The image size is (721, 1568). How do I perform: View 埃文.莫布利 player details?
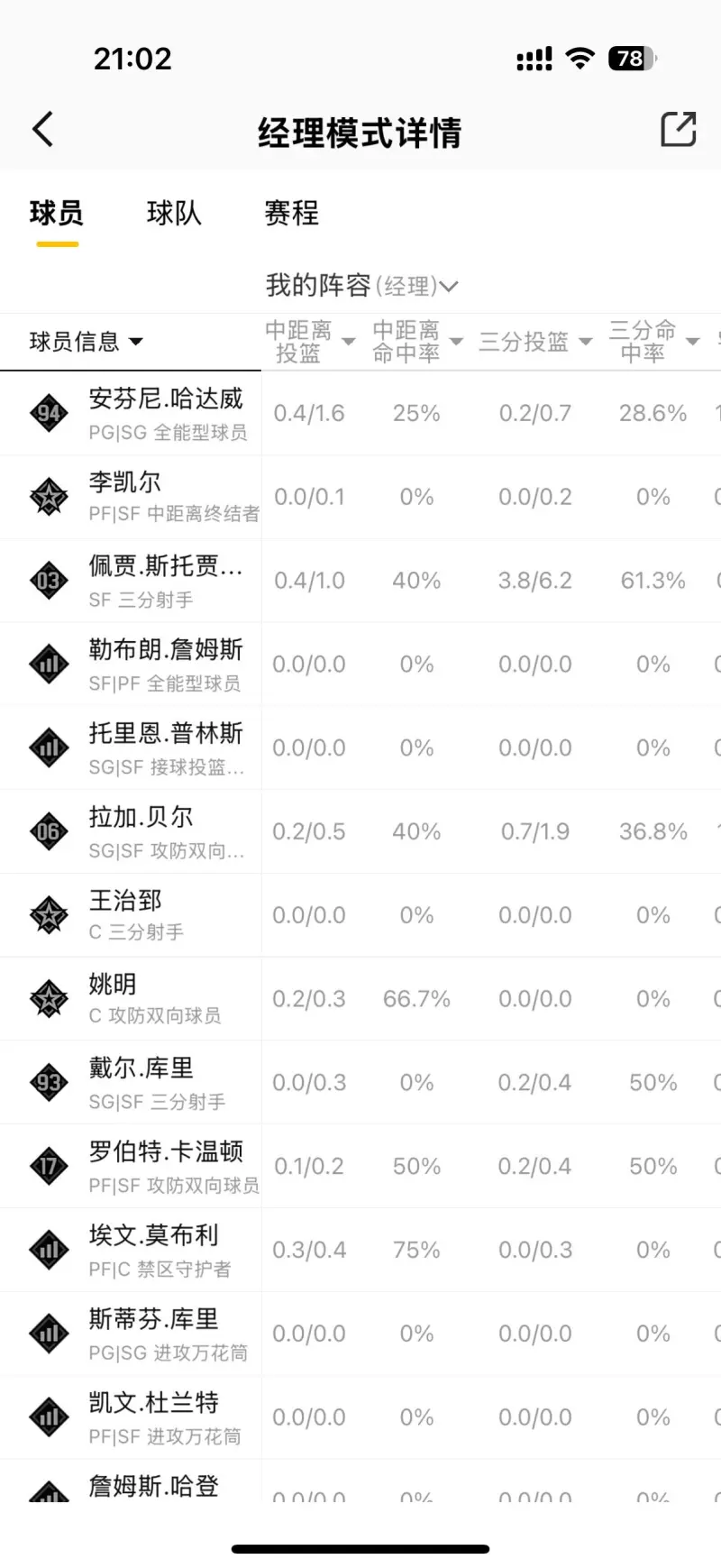click(131, 1250)
